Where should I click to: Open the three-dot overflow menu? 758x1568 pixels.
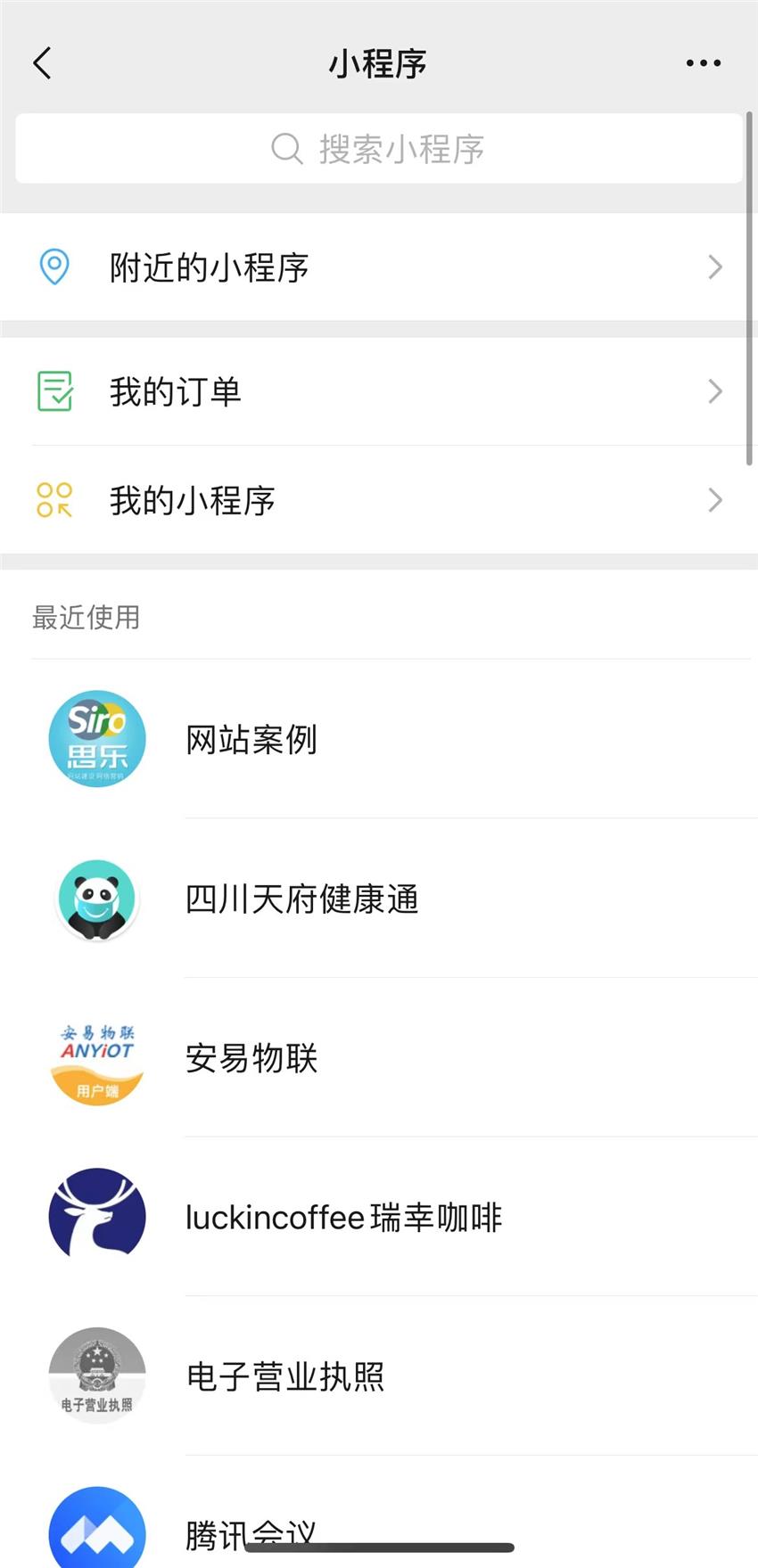tap(704, 63)
